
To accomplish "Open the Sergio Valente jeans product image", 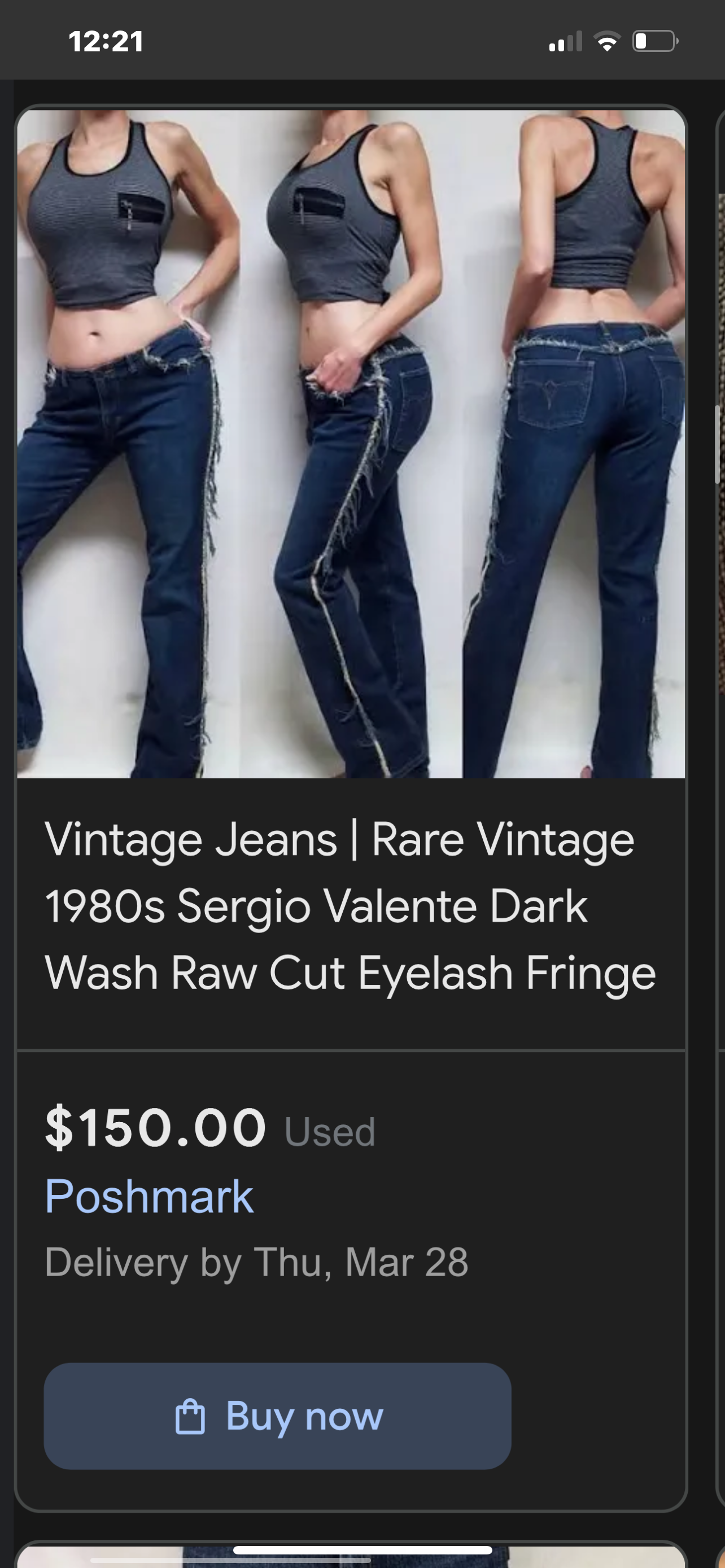I will (x=351, y=444).
